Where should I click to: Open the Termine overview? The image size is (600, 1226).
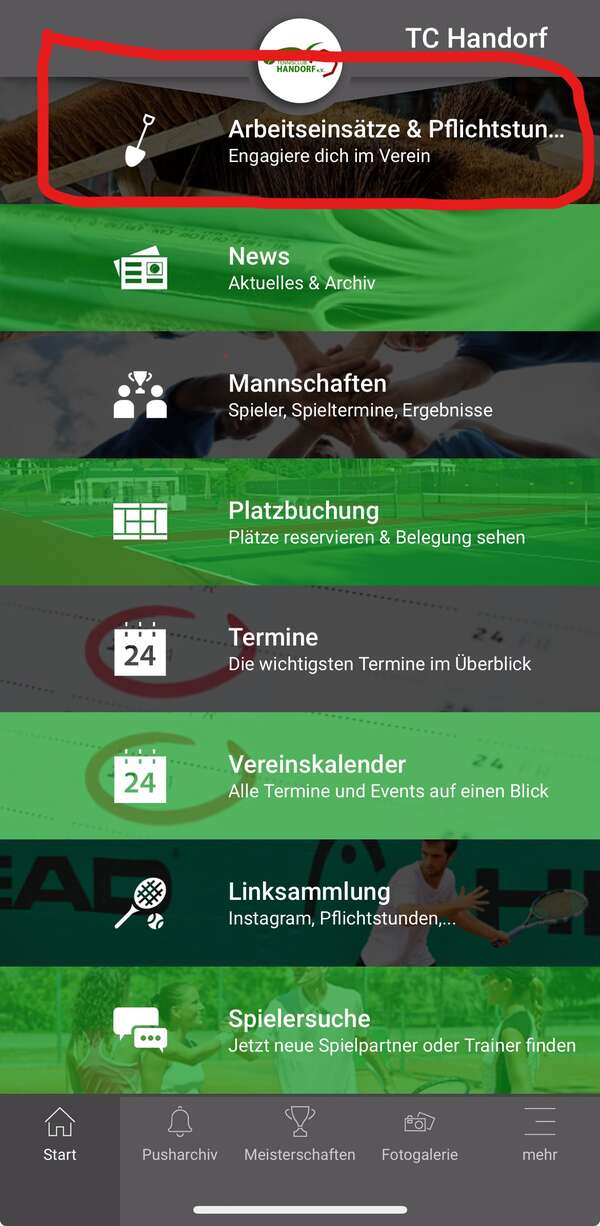[300, 649]
